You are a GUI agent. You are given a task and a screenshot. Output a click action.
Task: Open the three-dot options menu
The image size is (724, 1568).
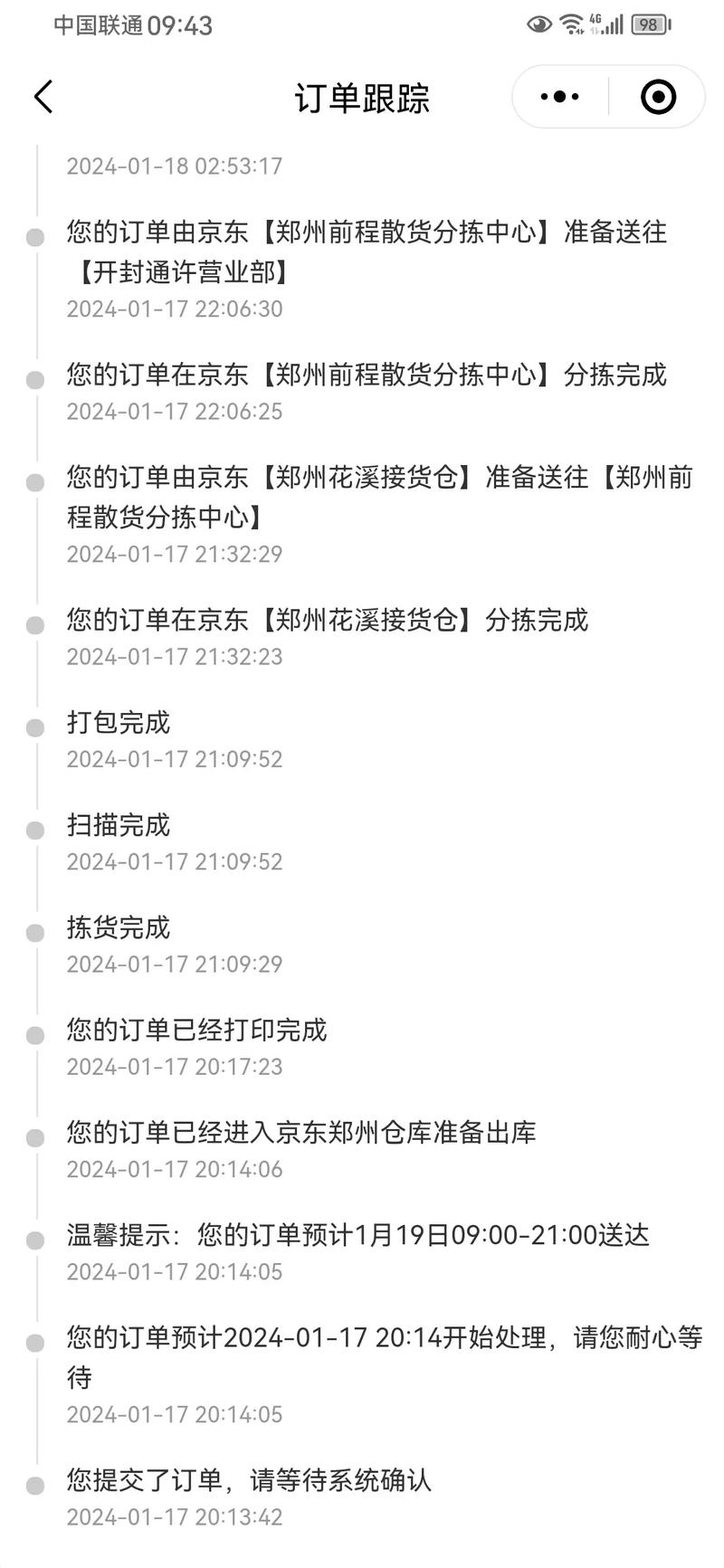557,96
